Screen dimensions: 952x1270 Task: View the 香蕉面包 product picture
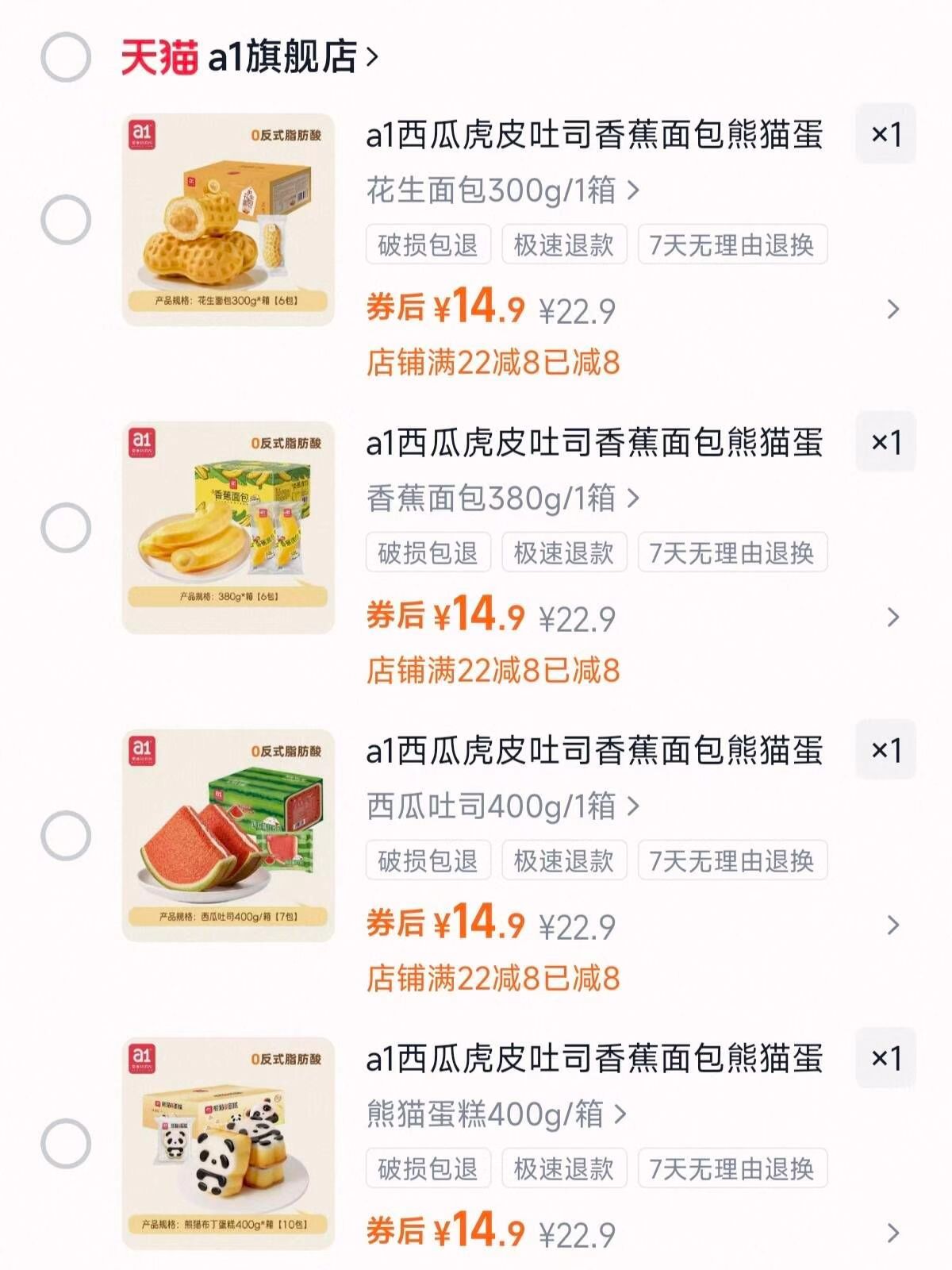[228, 528]
